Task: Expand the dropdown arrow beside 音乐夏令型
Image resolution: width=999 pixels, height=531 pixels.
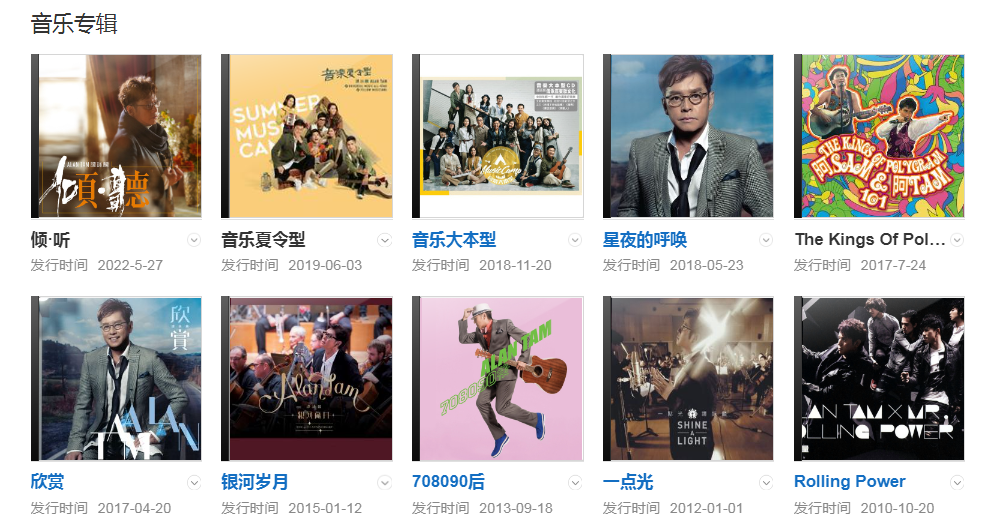Action: [384, 240]
